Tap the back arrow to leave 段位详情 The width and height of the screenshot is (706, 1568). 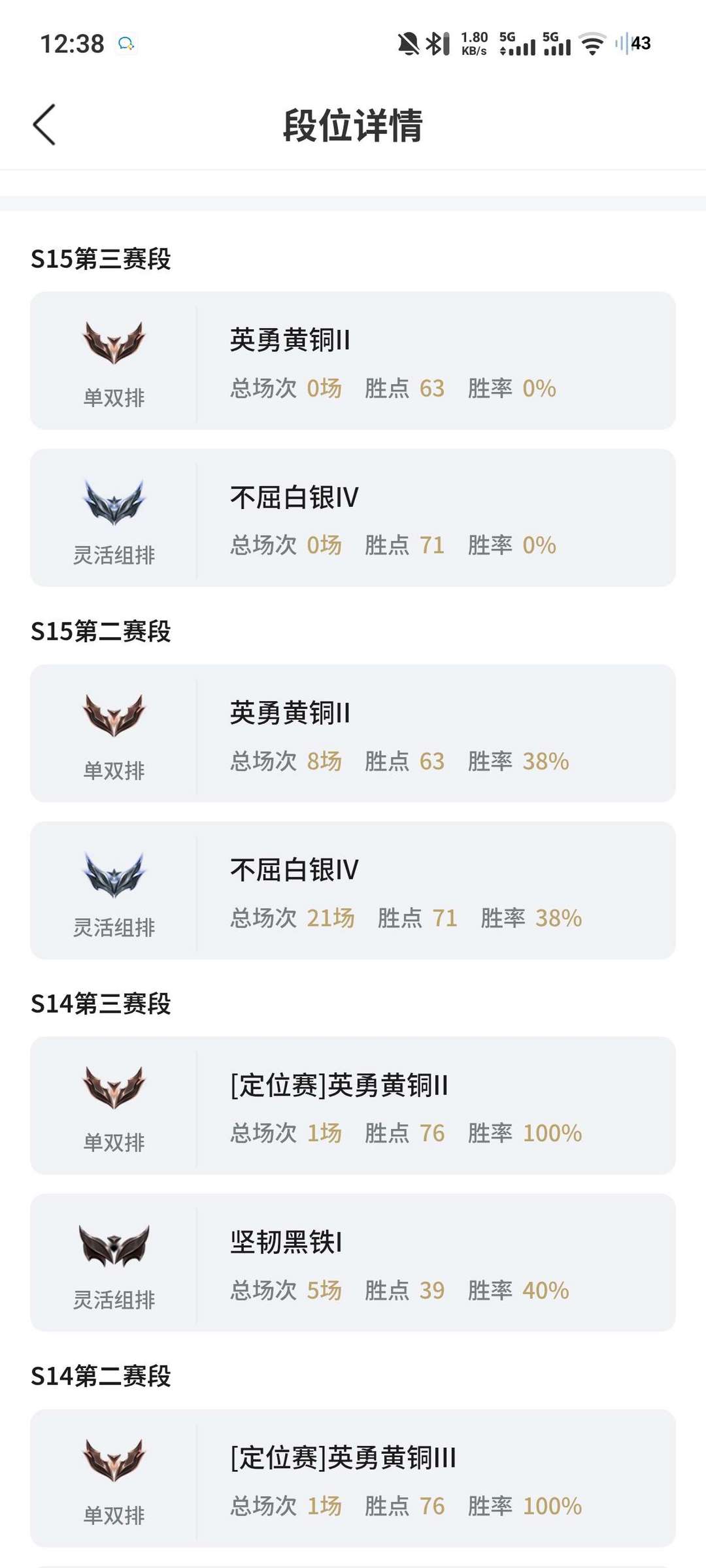click(x=44, y=125)
